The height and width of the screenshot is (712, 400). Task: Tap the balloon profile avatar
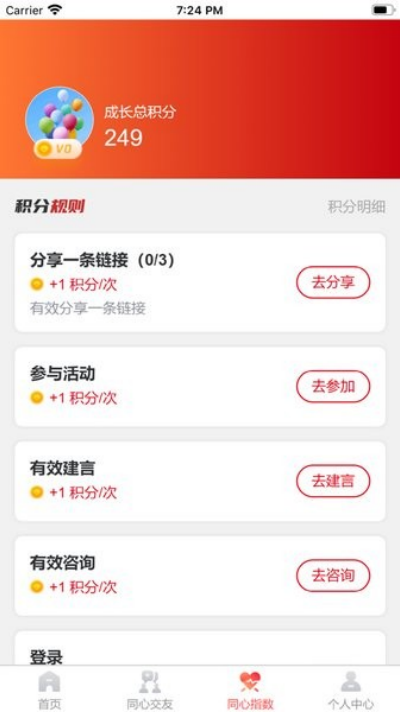click(x=59, y=120)
